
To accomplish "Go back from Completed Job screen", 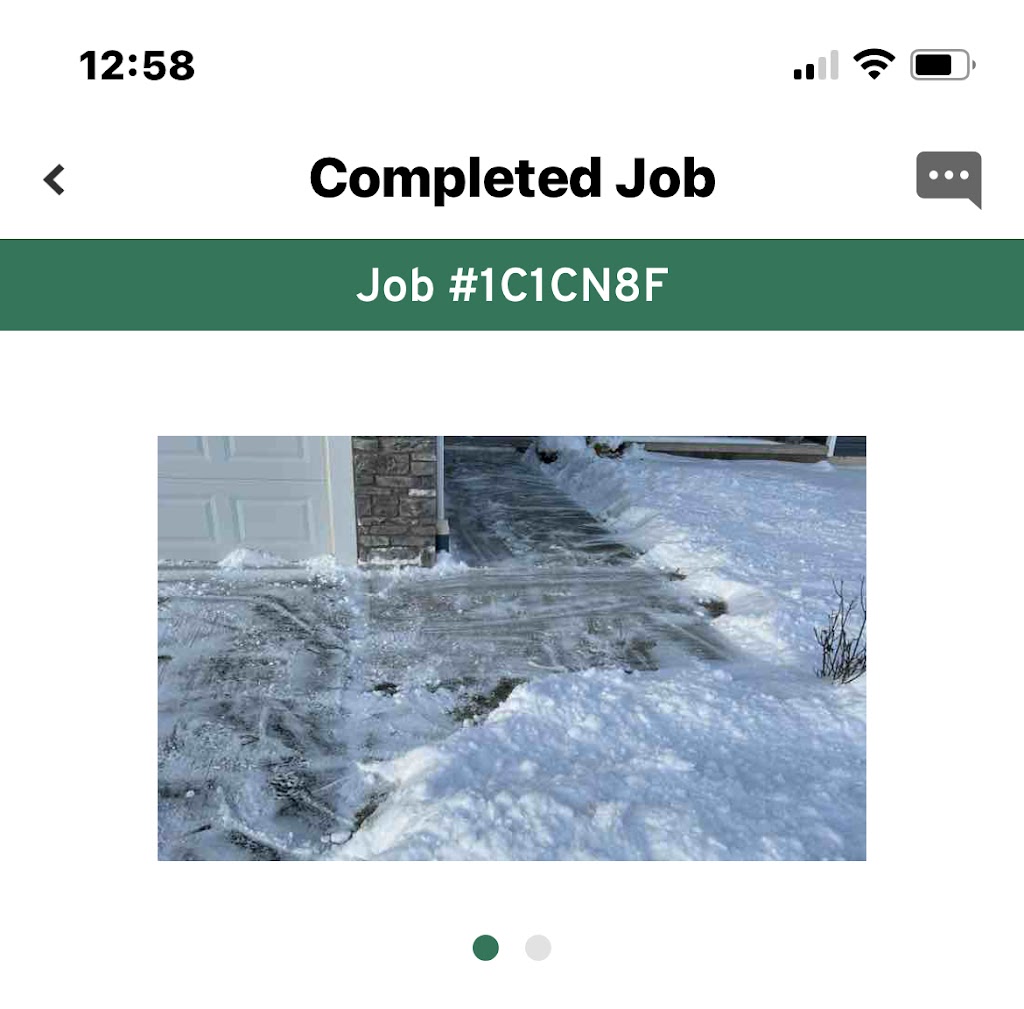I will 54,180.
